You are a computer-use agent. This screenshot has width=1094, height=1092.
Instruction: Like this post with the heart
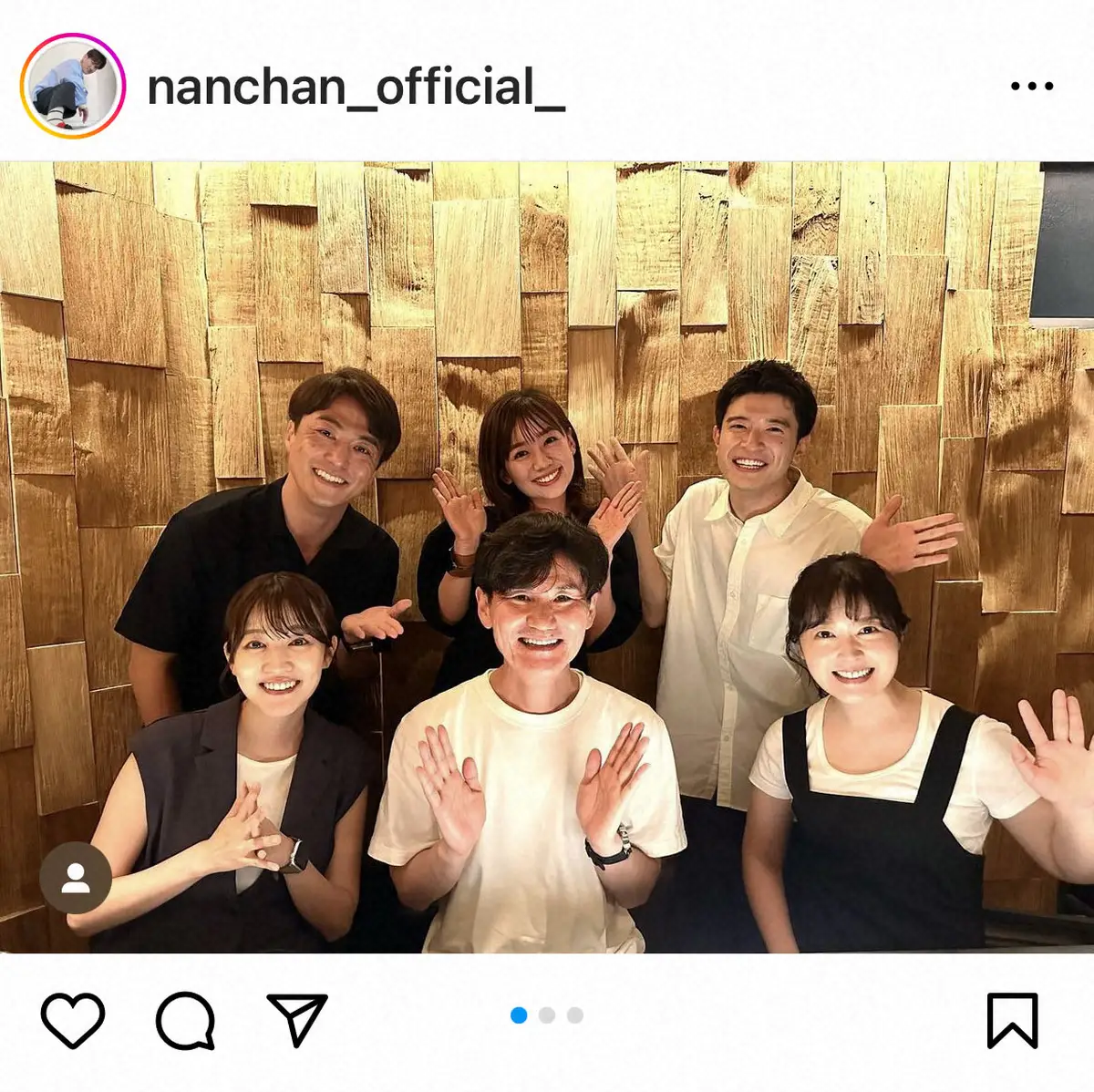[x=73, y=1020]
